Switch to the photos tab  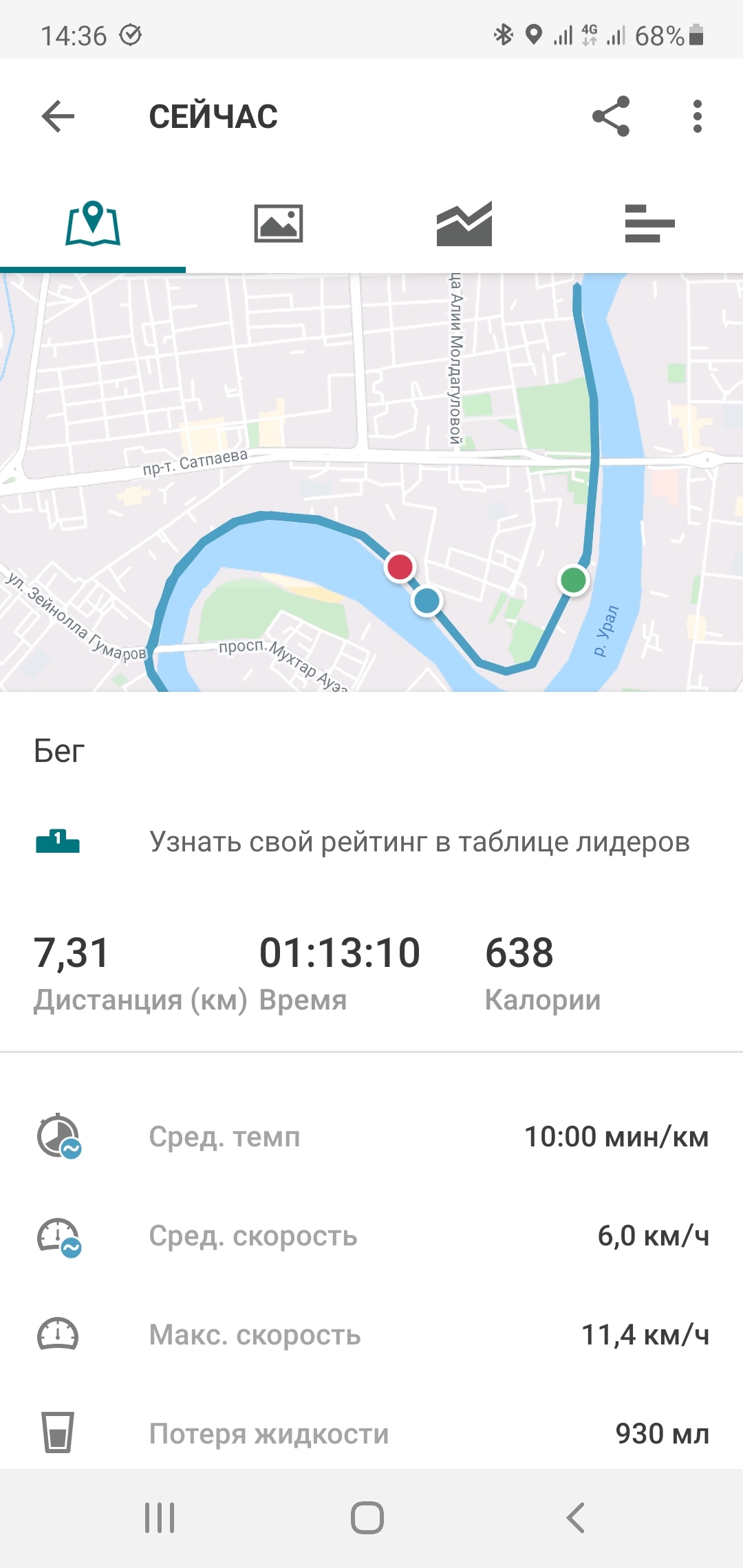point(279,224)
